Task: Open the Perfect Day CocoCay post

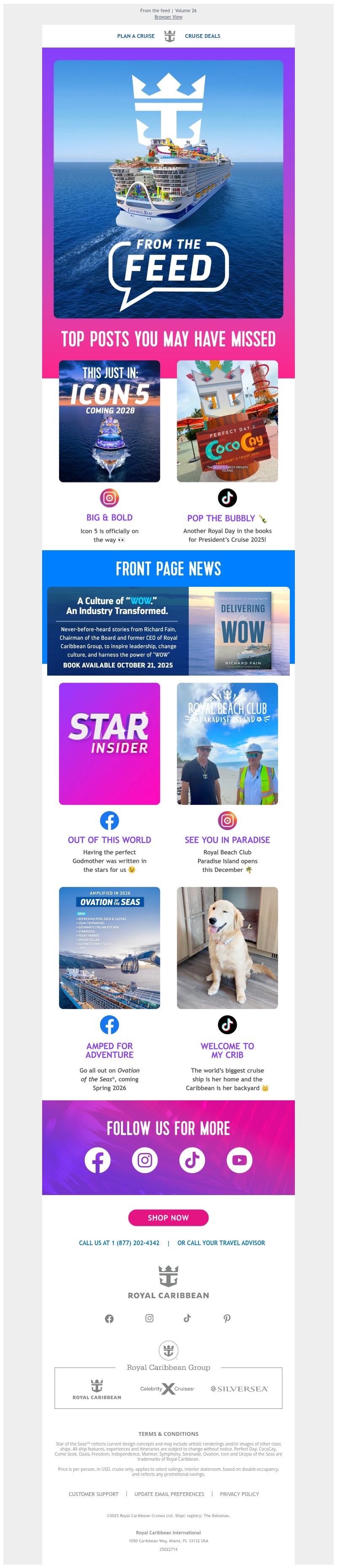Action: [x=227, y=421]
